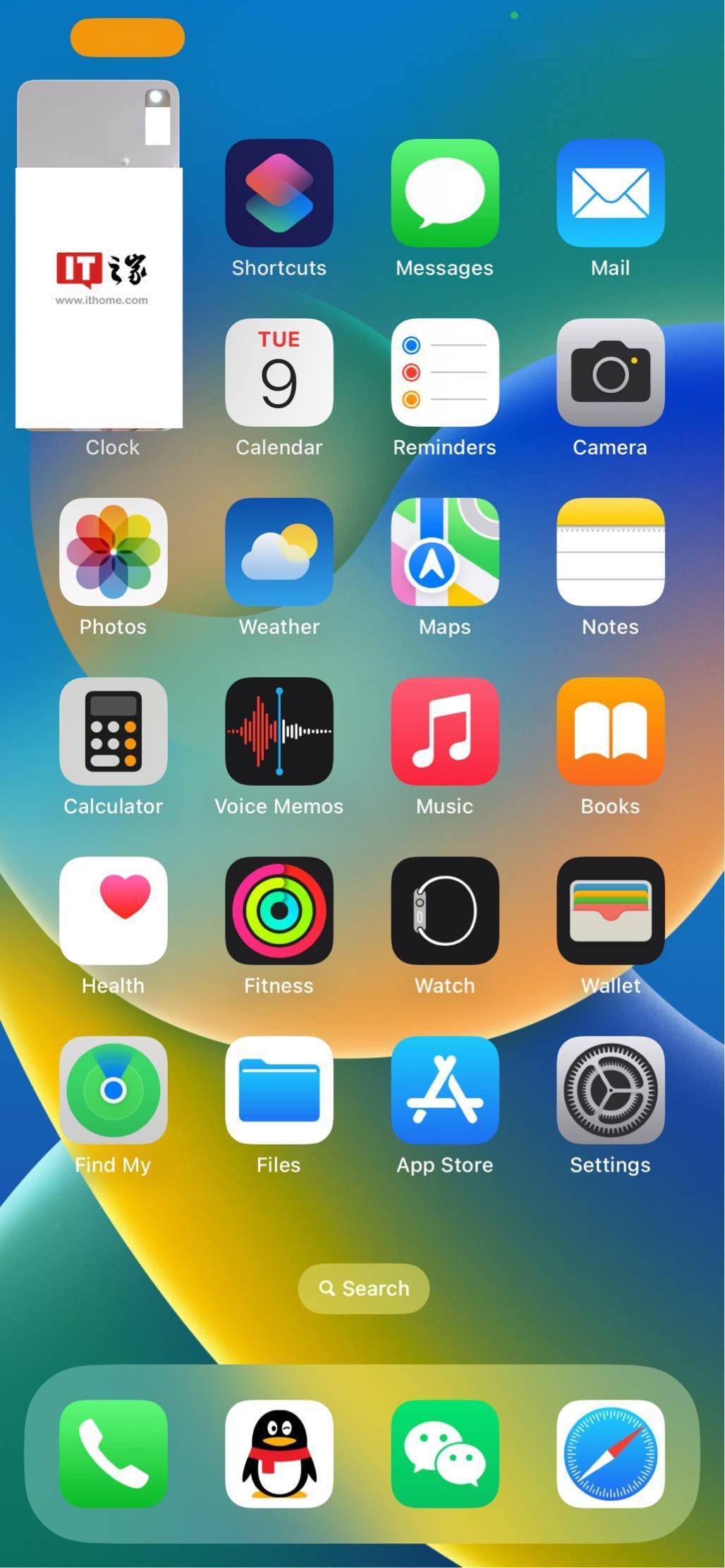Tap the Search pill above the dock
Viewport: 725px width, 1568px height.
pyautogui.click(x=363, y=1288)
